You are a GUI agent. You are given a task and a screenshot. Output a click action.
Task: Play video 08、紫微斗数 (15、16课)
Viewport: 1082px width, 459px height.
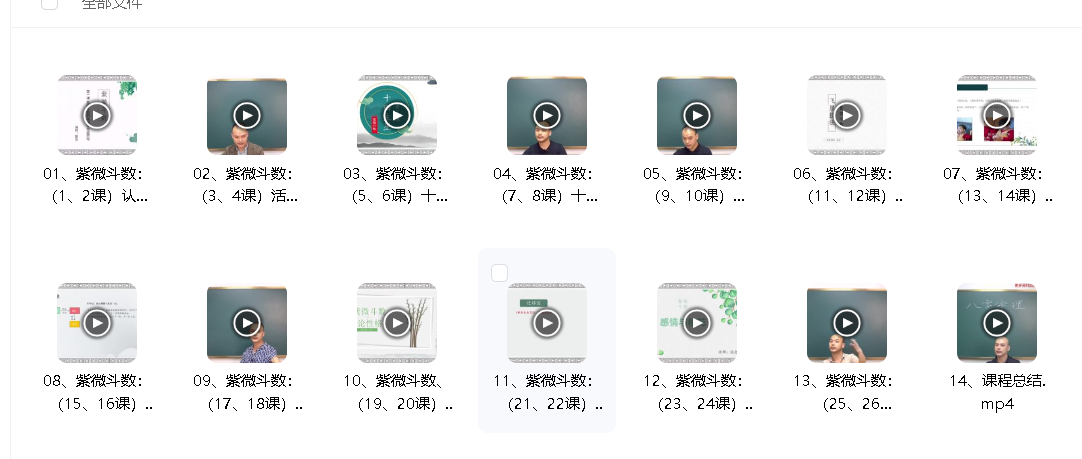pos(97,323)
